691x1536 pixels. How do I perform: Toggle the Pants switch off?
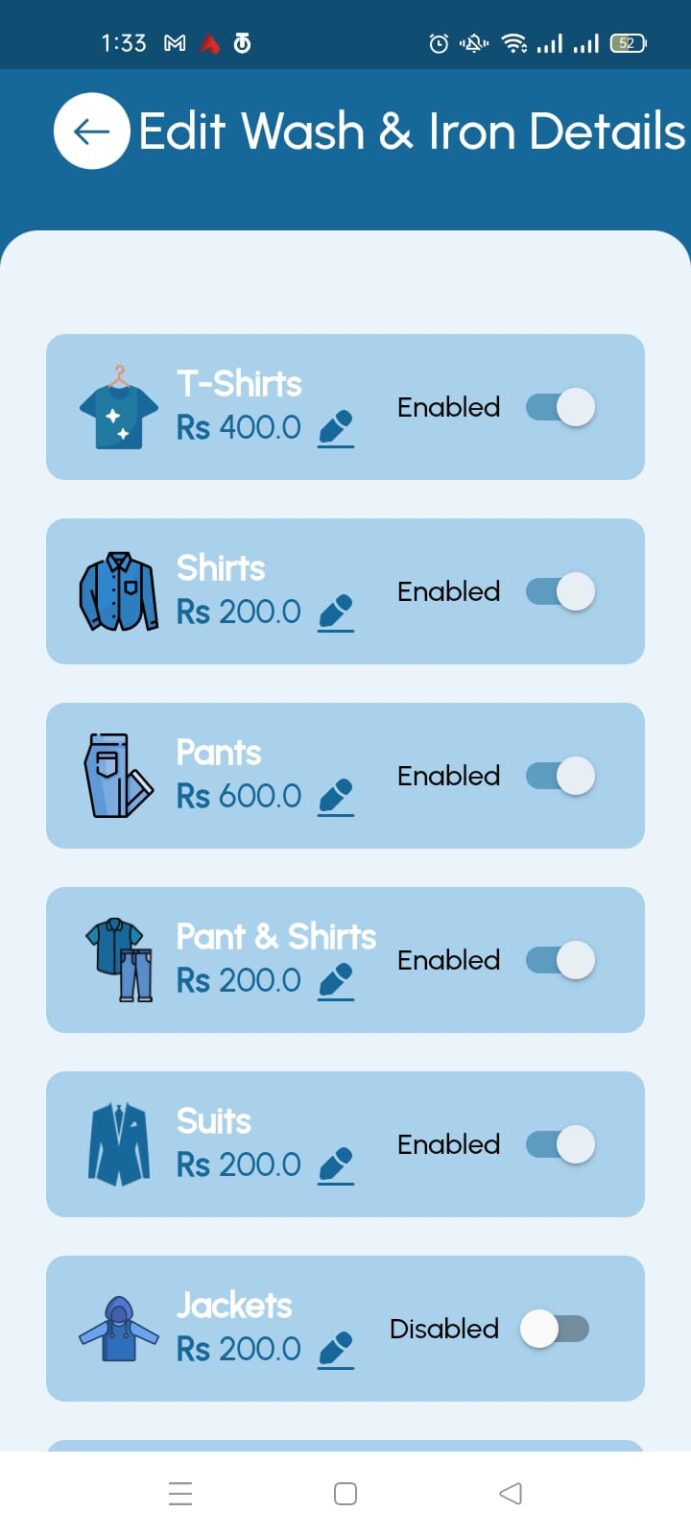click(x=560, y=776)
